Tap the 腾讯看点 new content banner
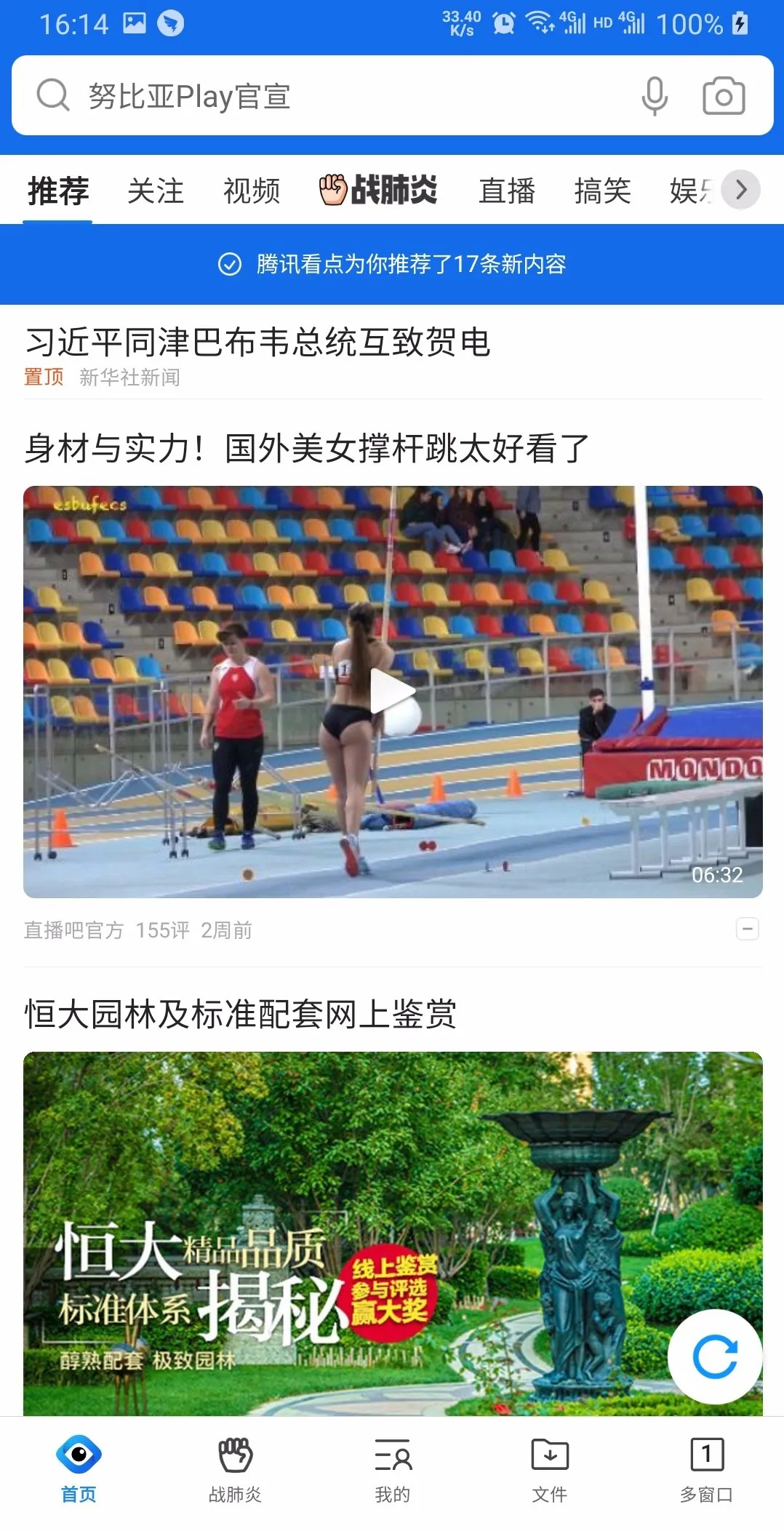The image size is (784, 1531). (392, 265)
